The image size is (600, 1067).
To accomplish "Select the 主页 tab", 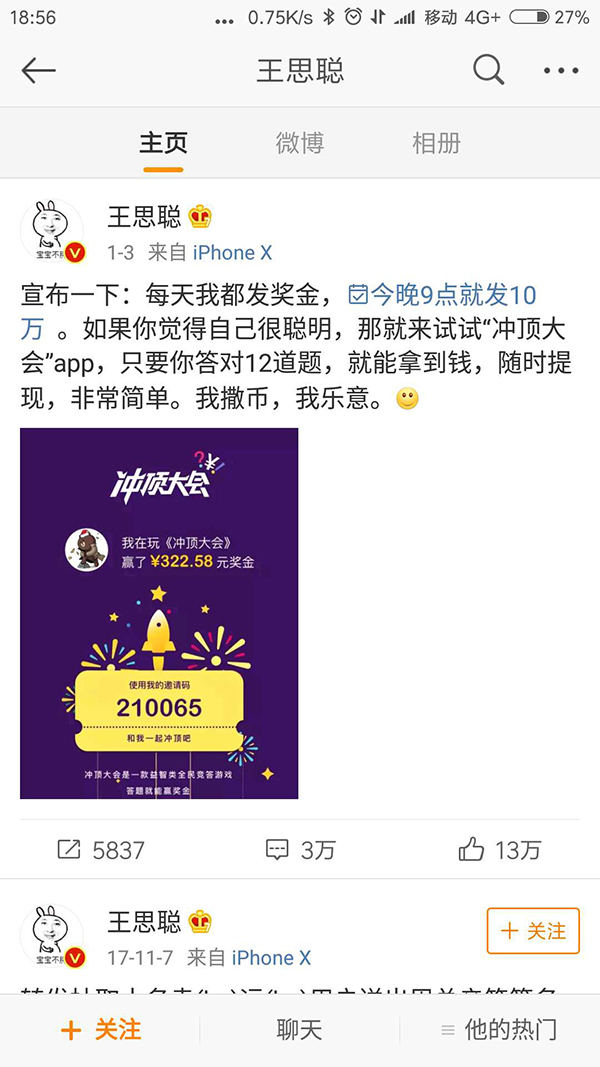I will point(163,143).
